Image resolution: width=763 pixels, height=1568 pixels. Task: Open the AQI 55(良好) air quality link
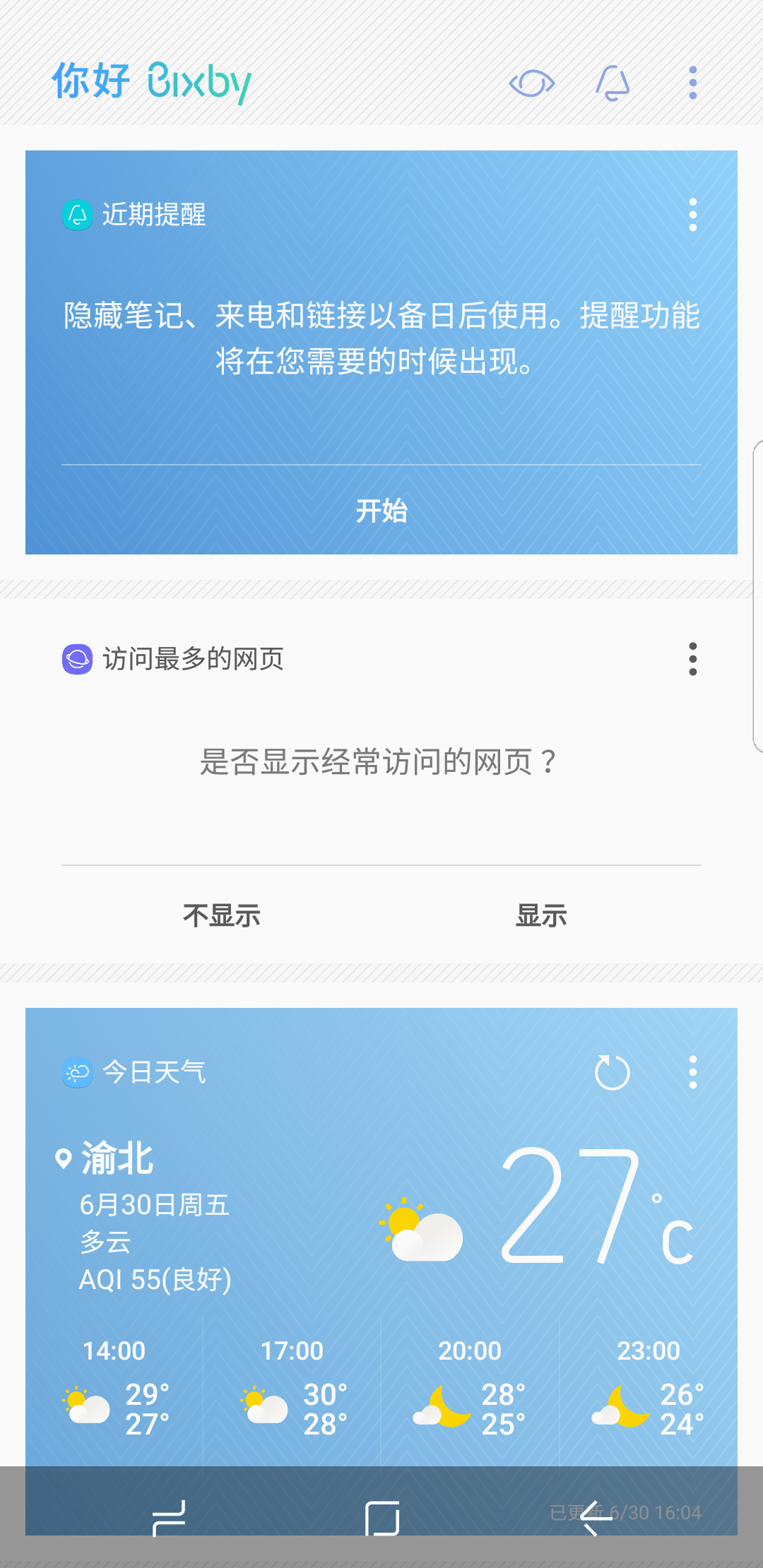tap(157, 1280)
